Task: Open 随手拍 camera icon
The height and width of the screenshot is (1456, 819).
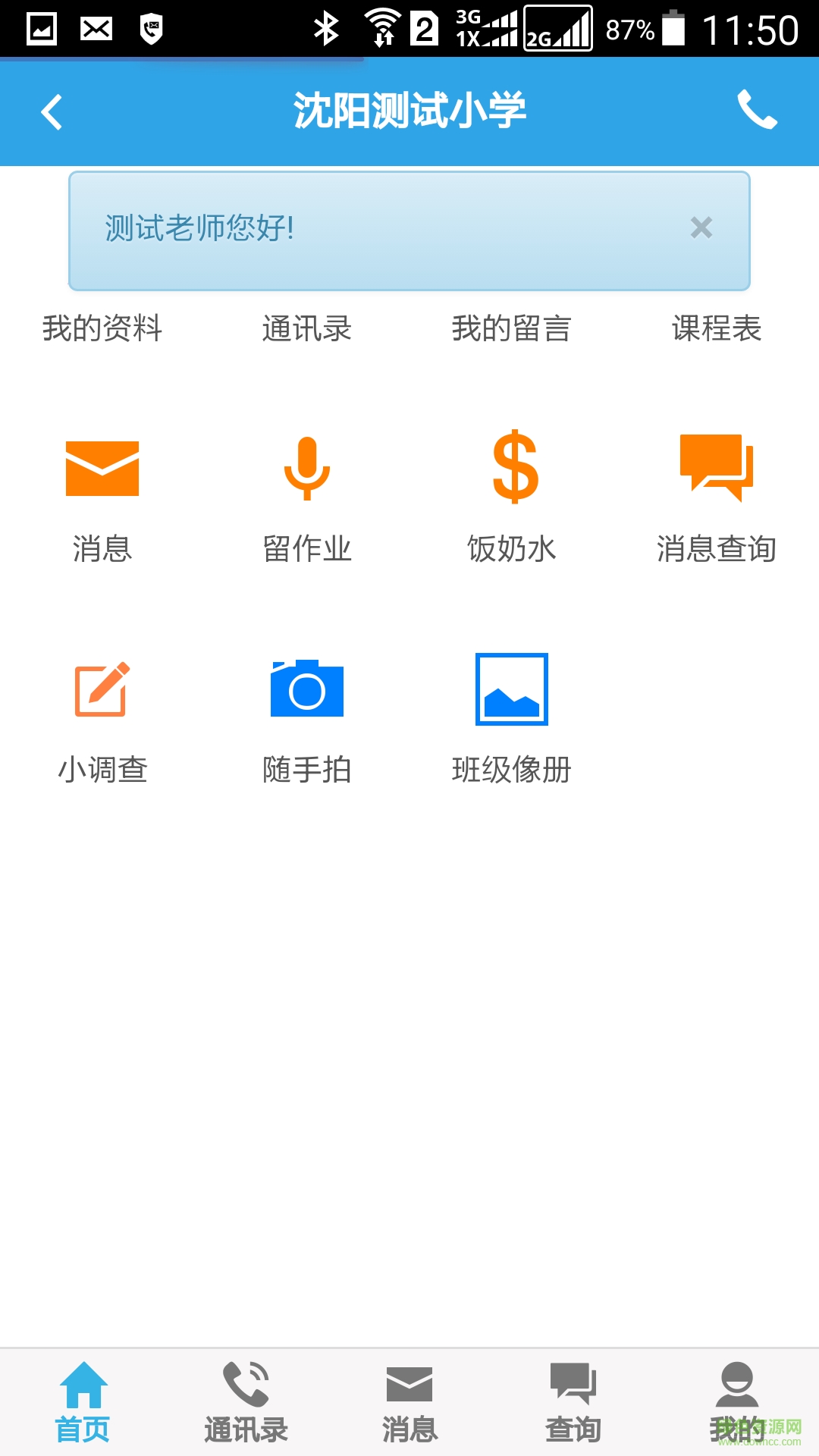Action: point(307,690)
